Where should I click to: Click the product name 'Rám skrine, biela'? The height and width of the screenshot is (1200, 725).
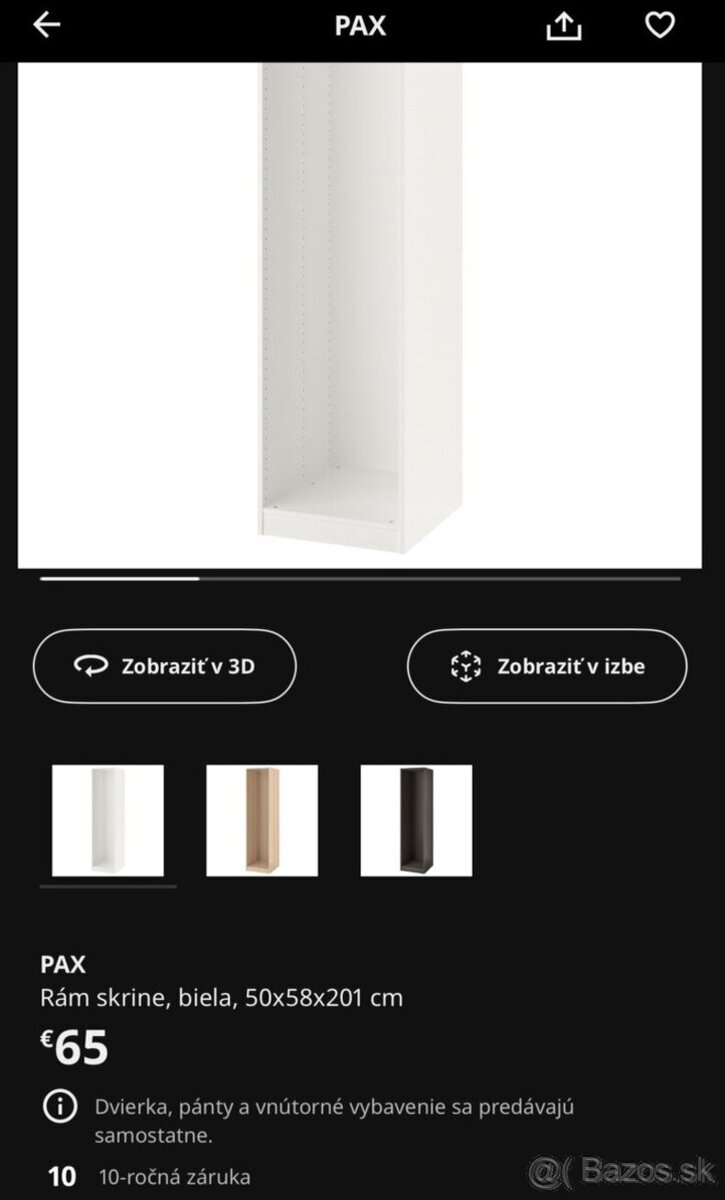(x=222, y=997)
